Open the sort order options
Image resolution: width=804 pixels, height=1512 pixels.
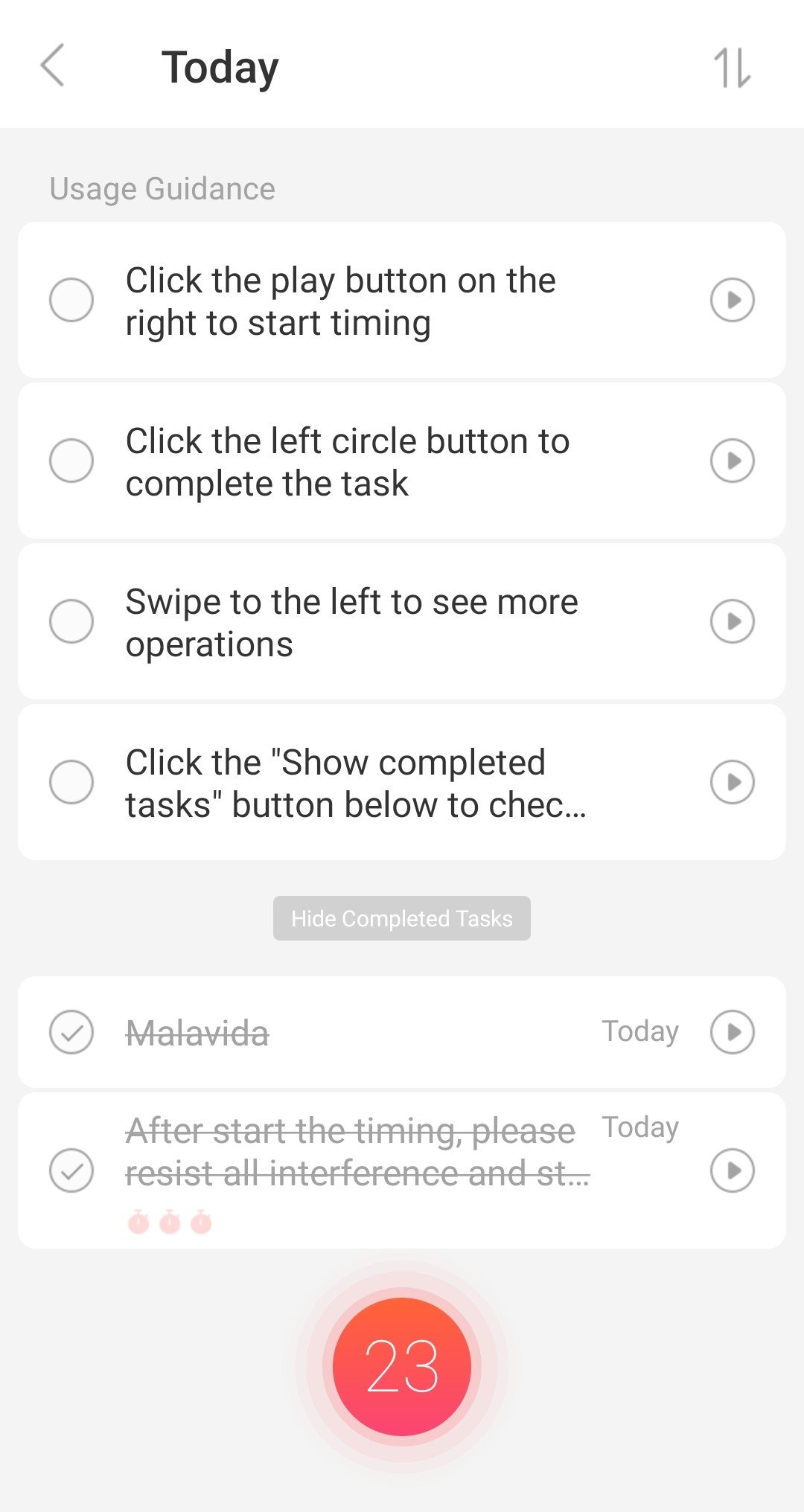point(733,68)
